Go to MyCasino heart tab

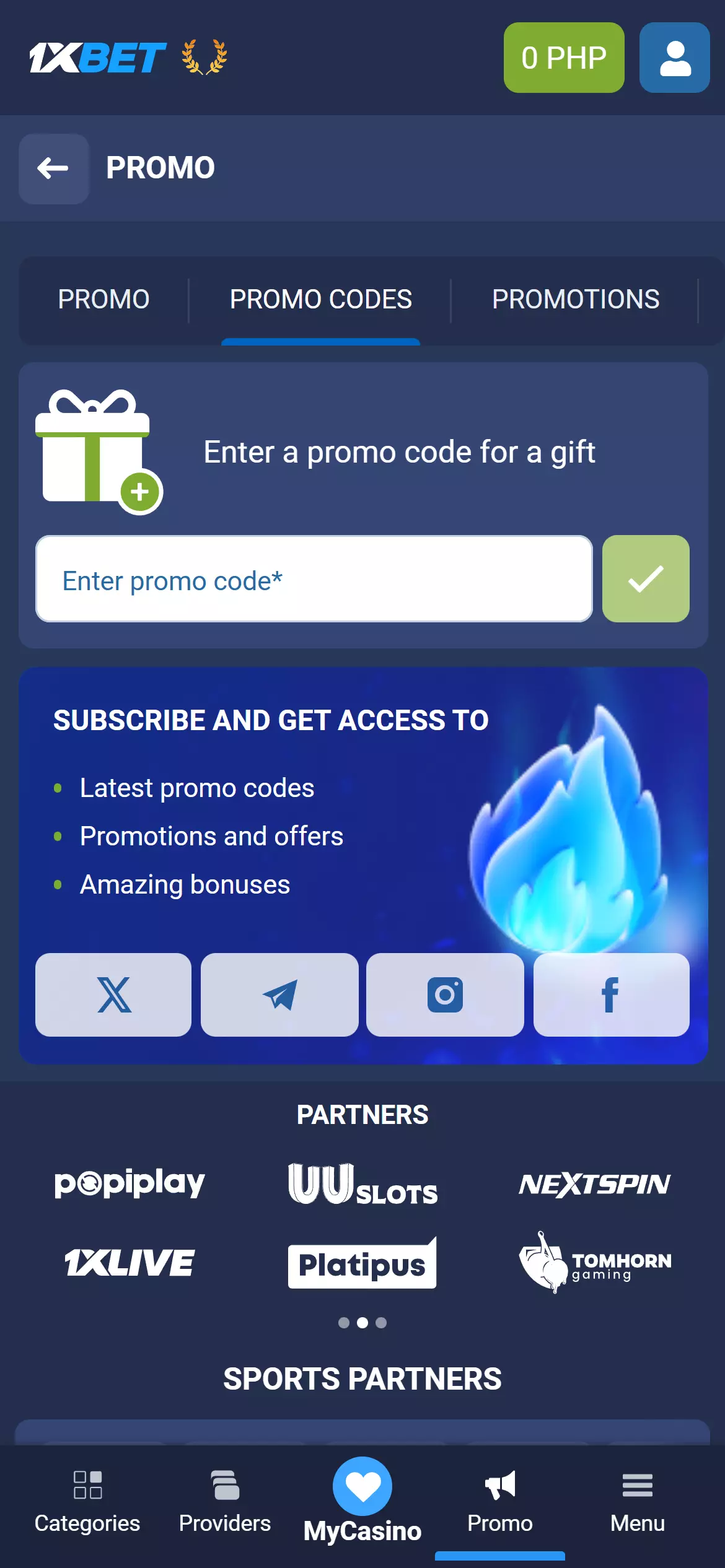click(x=362, y=1499)
